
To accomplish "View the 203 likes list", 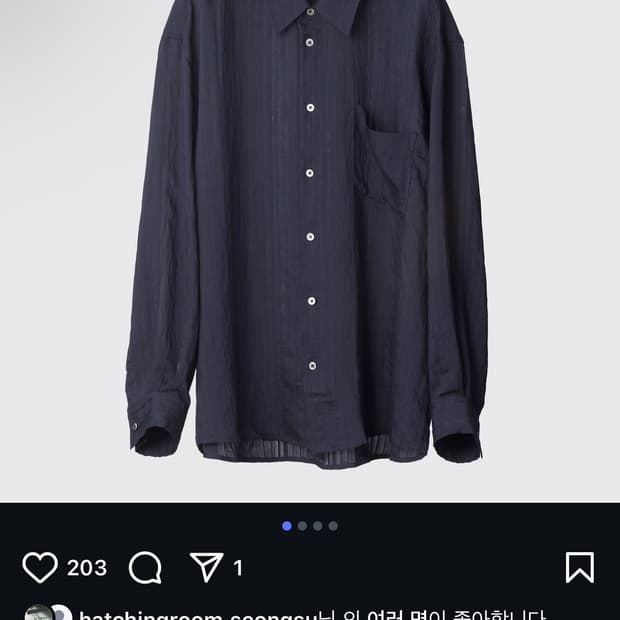I will (87, 568).
